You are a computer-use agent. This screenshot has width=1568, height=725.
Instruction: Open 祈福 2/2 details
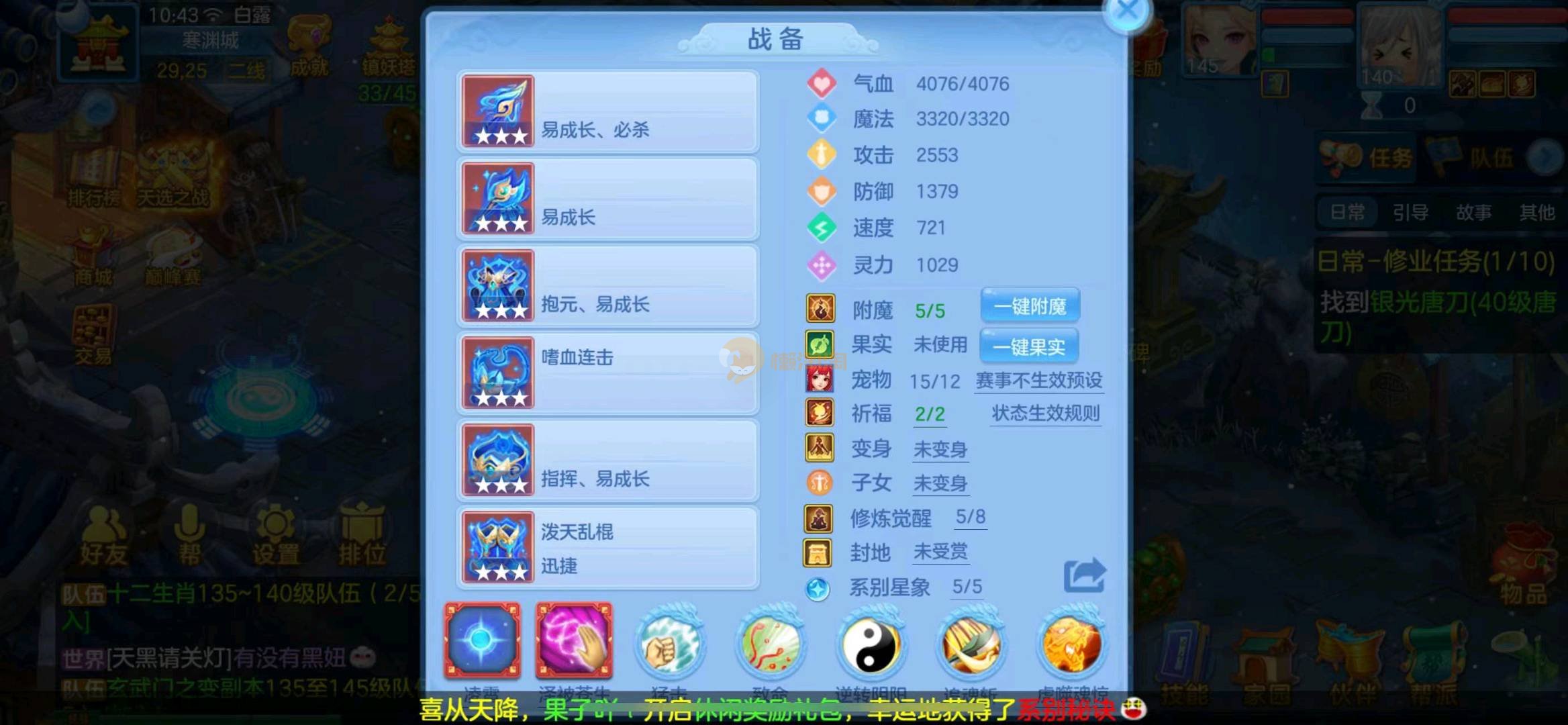(930, 414)
